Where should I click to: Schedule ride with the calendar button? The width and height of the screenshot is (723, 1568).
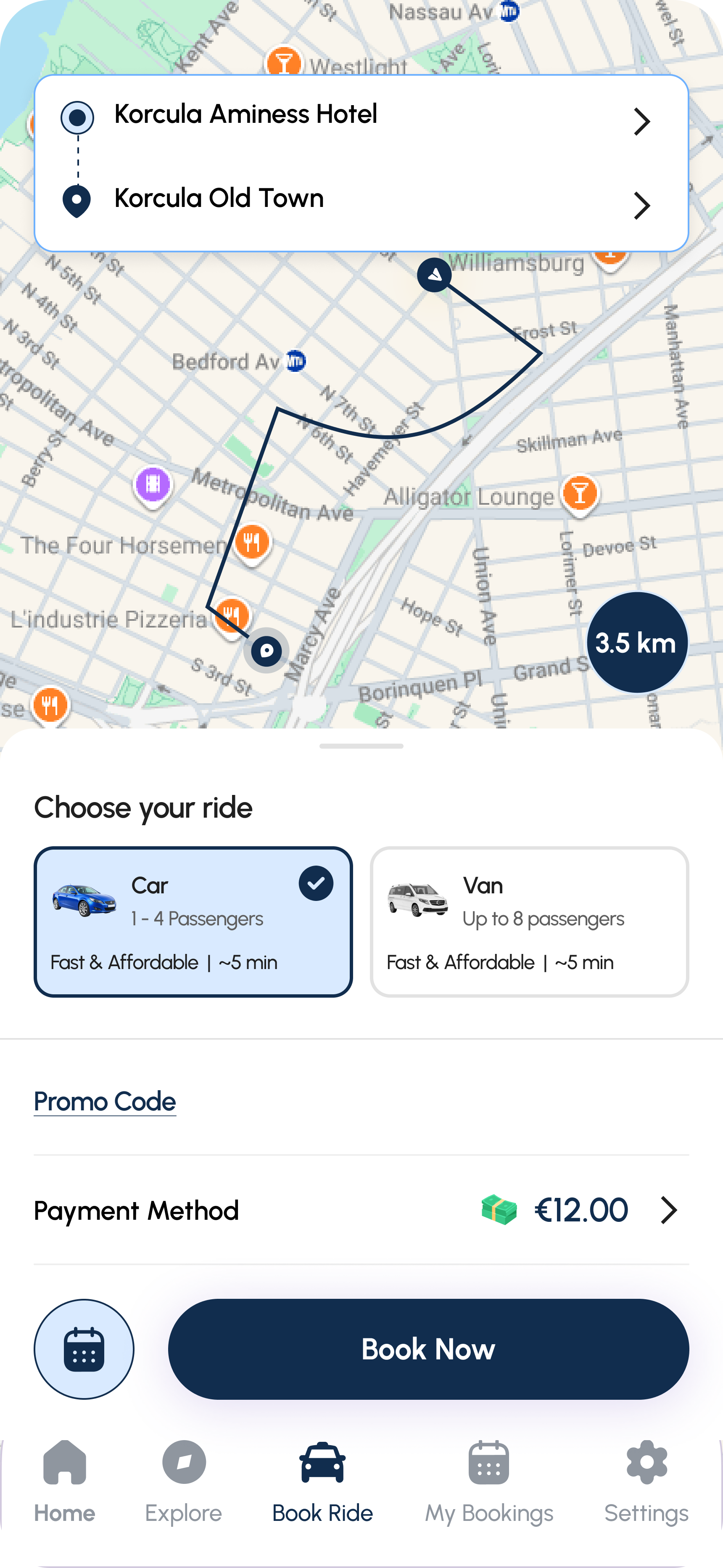point(84,1349)
